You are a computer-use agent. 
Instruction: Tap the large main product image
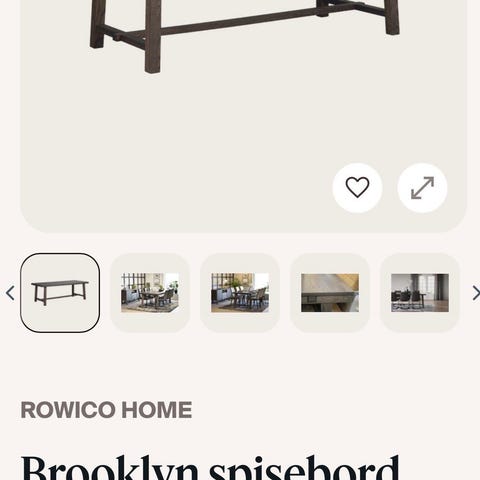click(x=243, y=100)
